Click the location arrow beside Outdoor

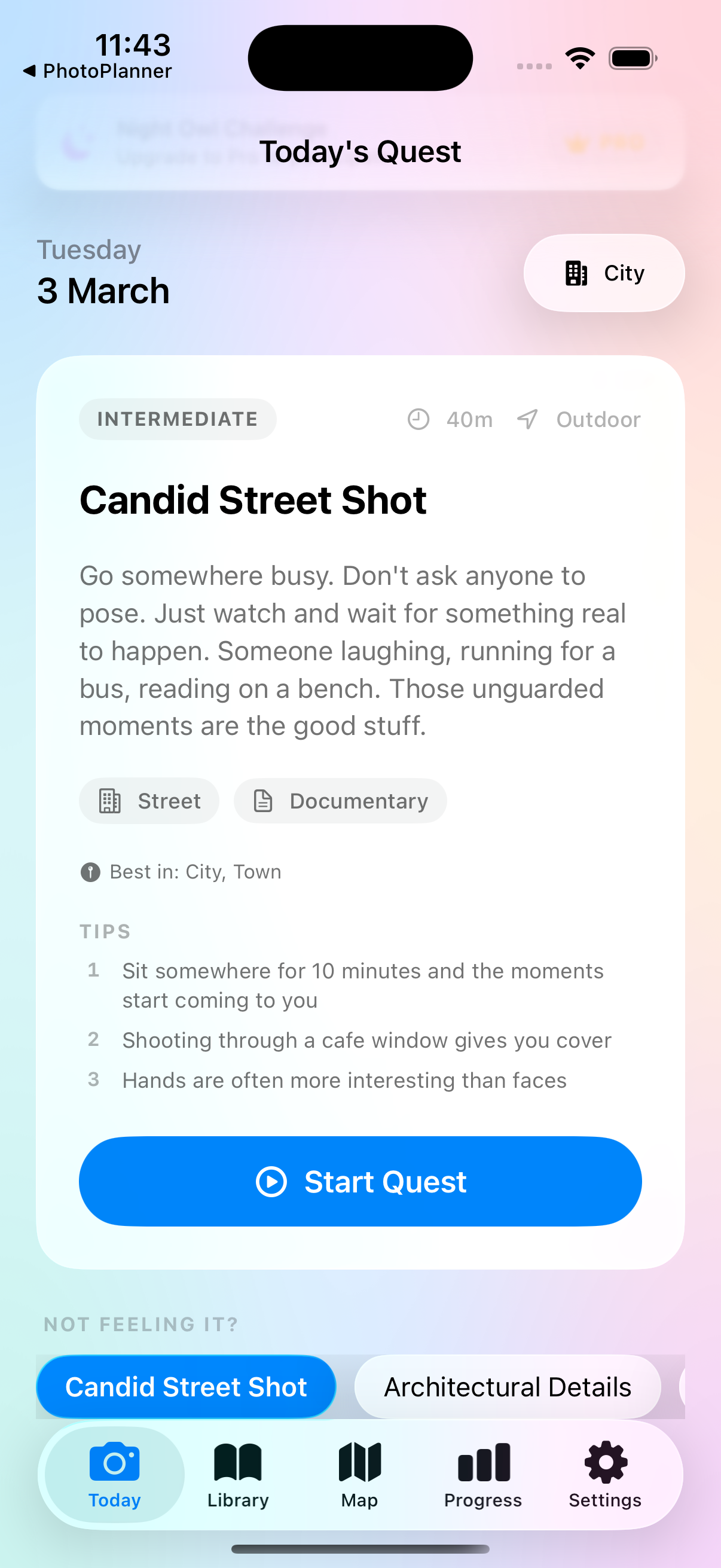tap(528, 419)
